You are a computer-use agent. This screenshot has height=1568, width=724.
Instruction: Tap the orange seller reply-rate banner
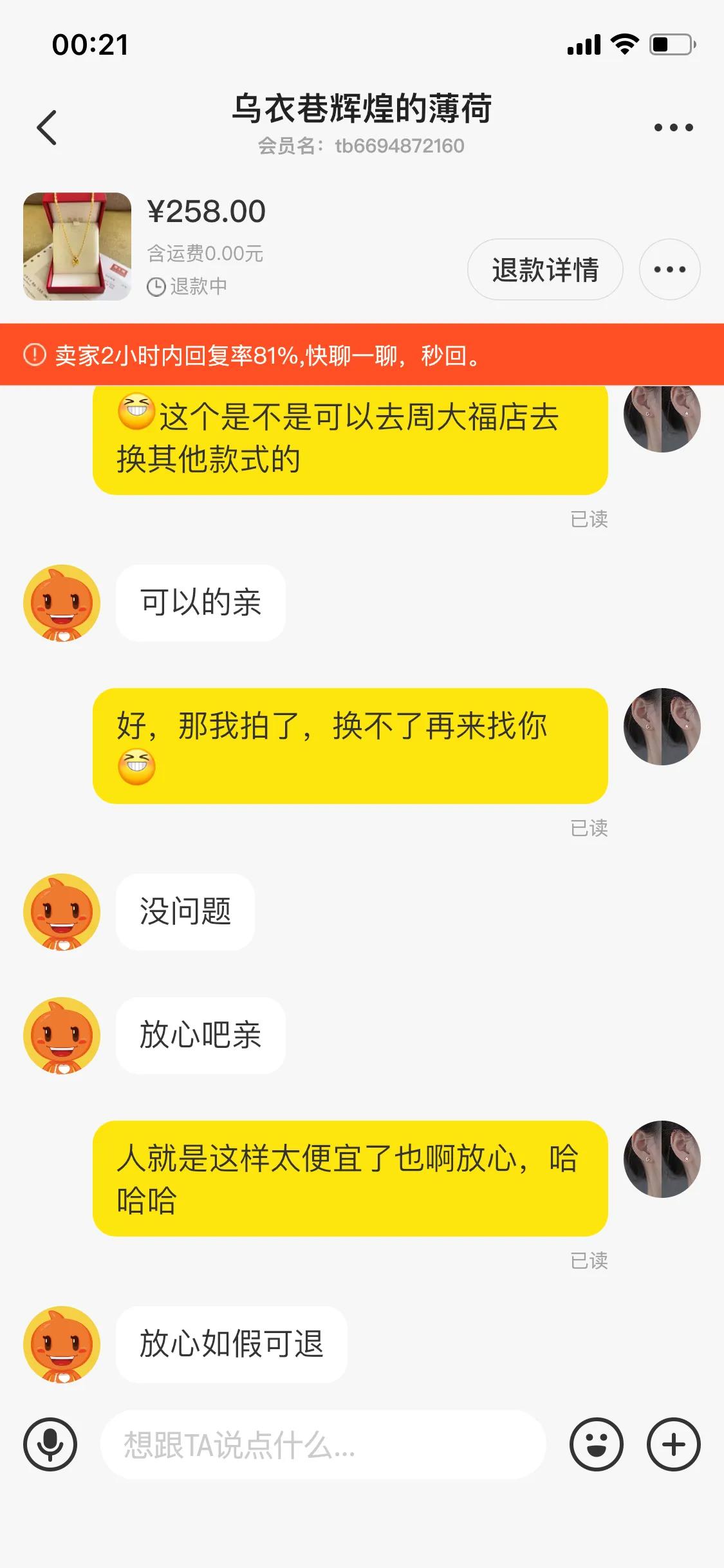(362, 355)
